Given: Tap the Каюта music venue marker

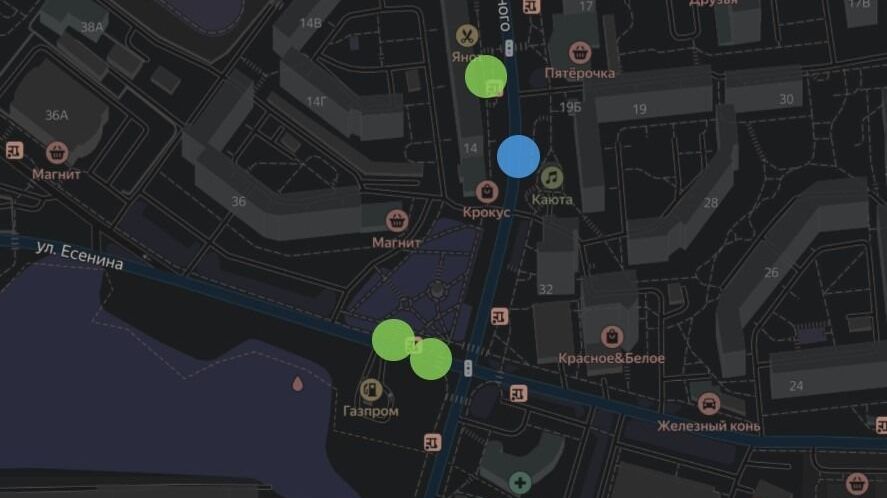Looking at the screenshot, I should tap(551, 178).
